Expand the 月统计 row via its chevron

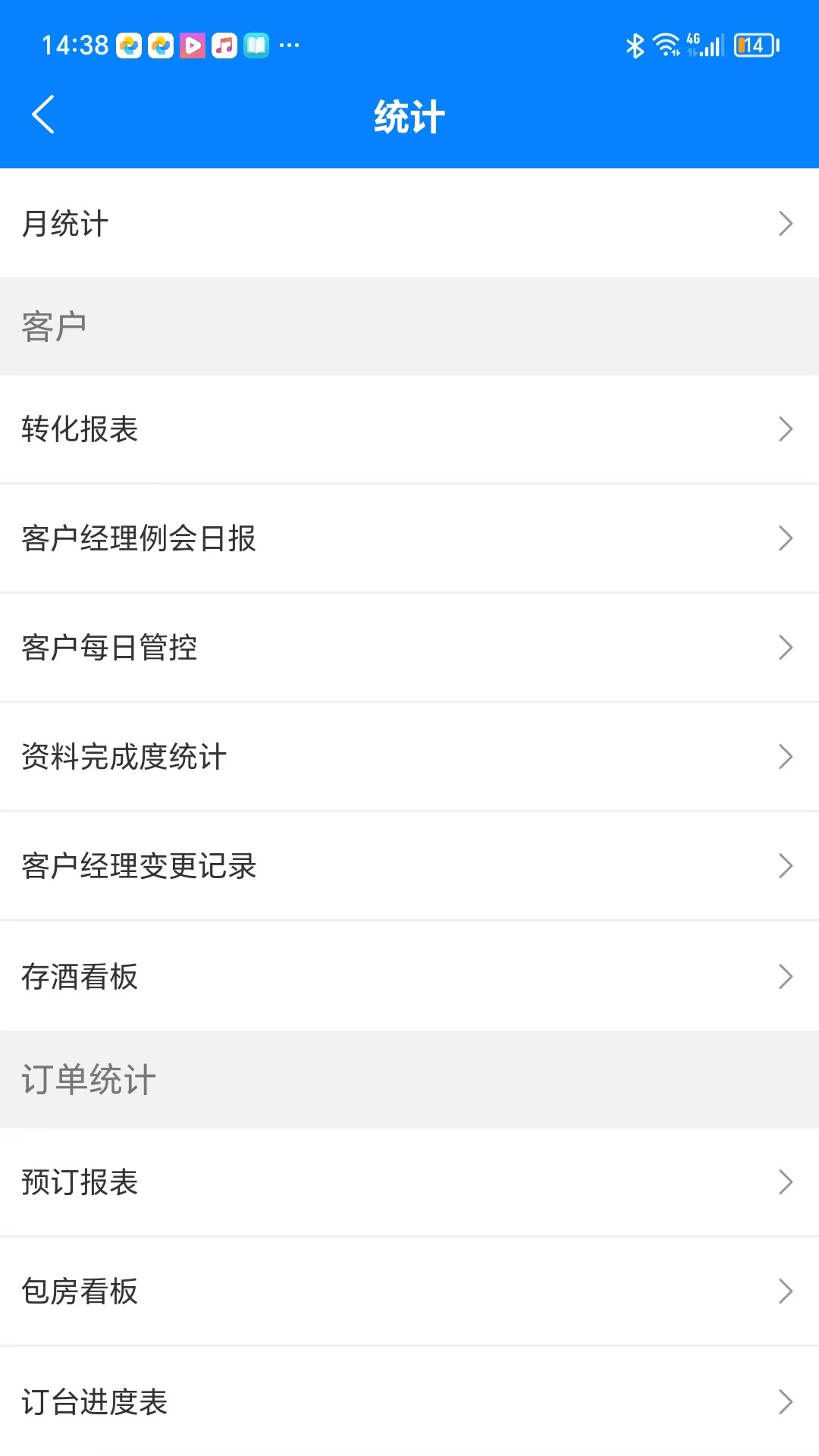pyautogui.click(x=786, y=224)
